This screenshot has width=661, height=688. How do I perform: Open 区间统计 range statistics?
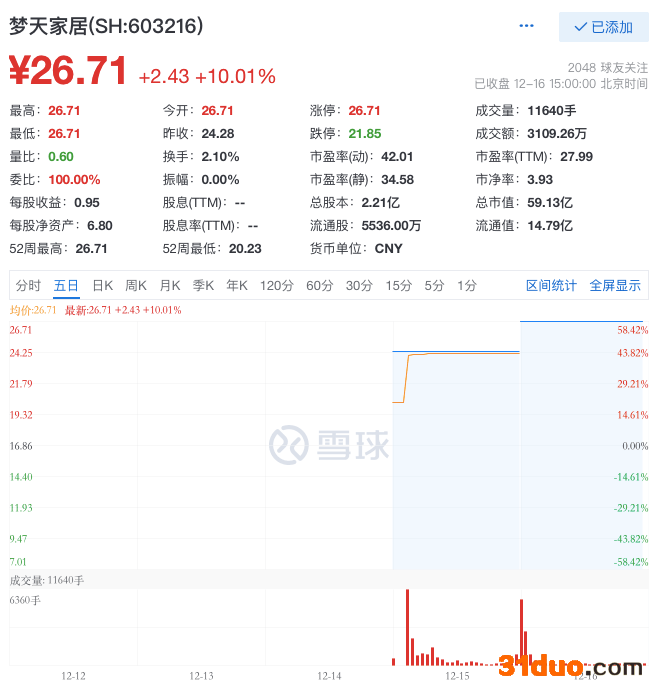coord(551,286)
